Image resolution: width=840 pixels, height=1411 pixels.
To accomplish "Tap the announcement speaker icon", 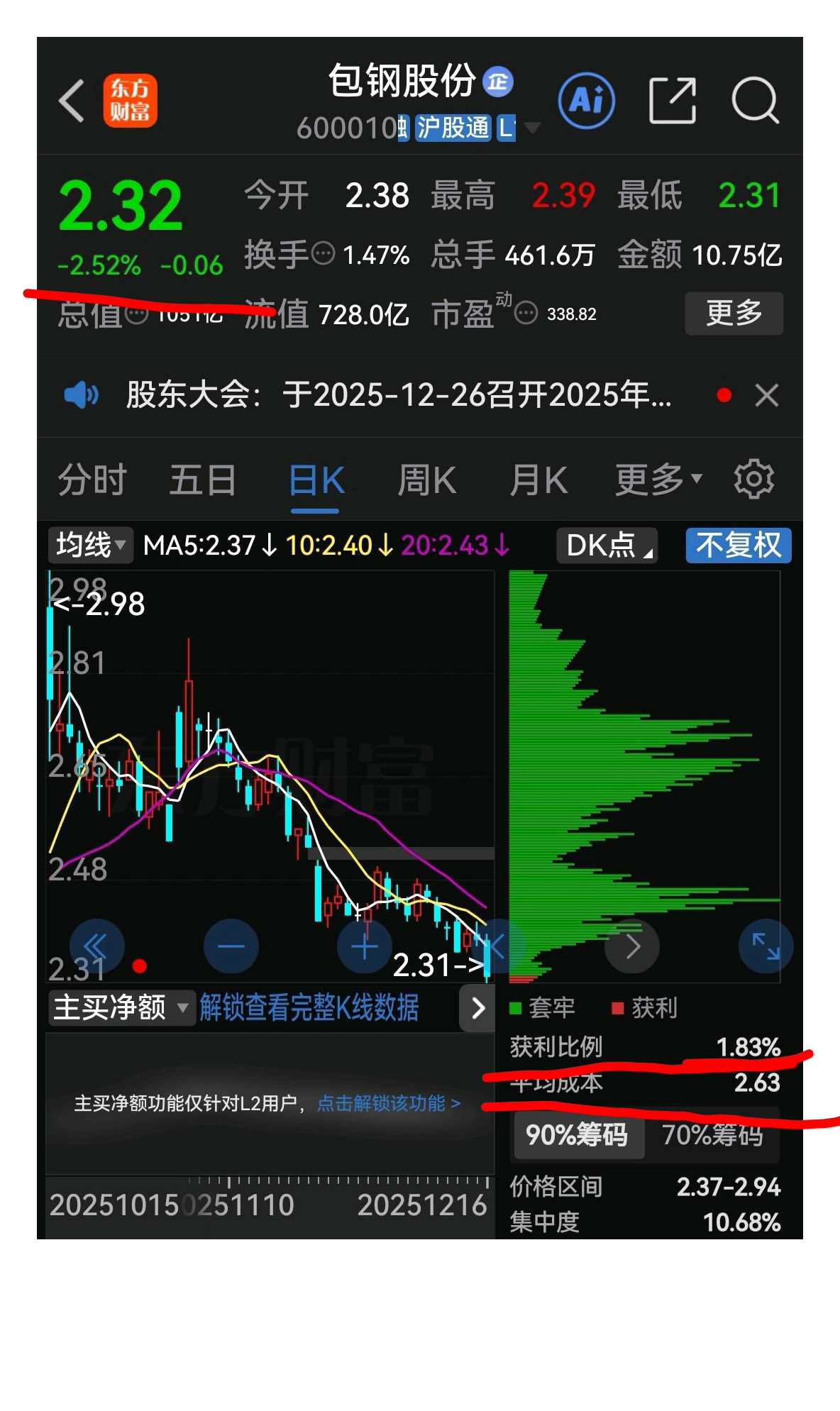I will point(80,395).
